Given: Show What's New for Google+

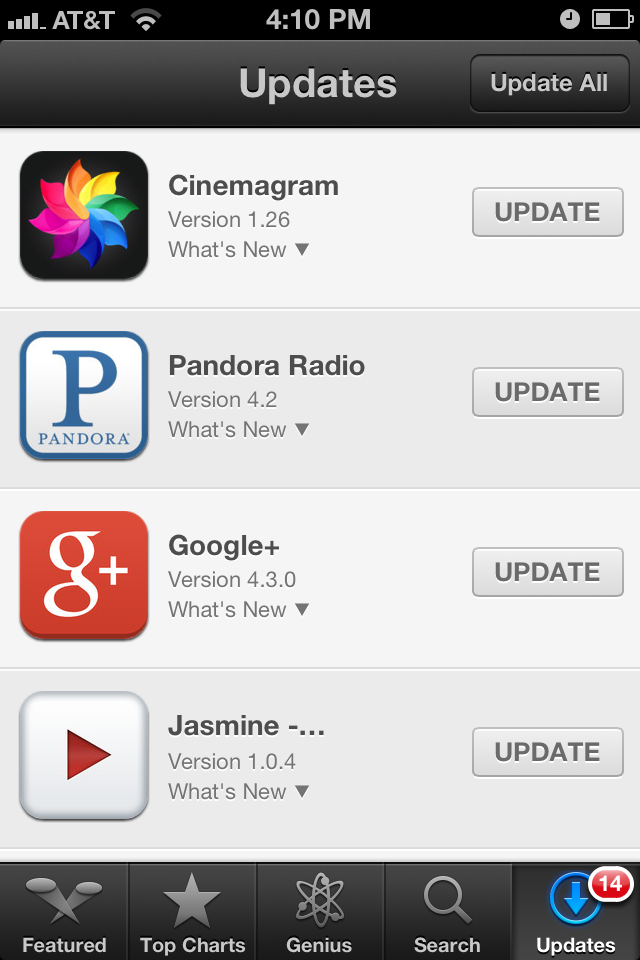Looking at the screenshot, I should coord(238,610).
